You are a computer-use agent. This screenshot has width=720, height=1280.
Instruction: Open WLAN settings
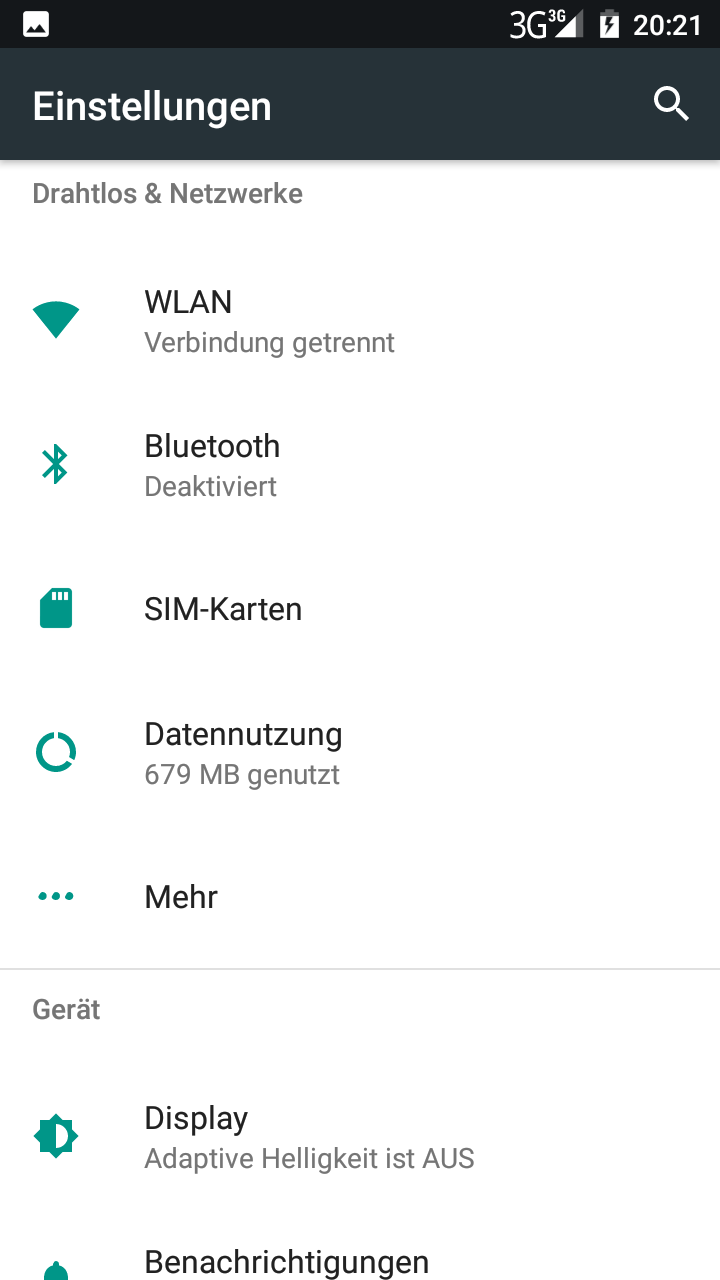pos(360,321)
